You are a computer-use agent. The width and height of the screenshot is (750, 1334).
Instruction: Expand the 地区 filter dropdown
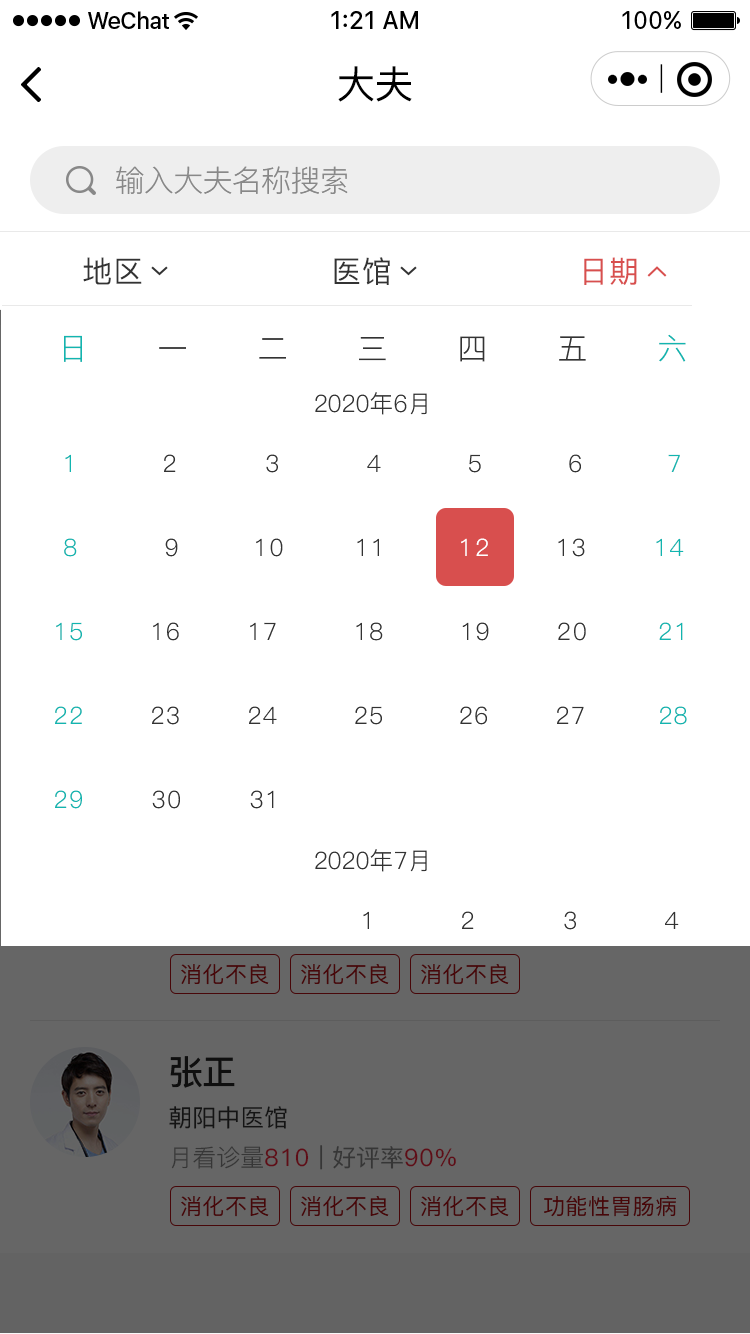point(125,271)
